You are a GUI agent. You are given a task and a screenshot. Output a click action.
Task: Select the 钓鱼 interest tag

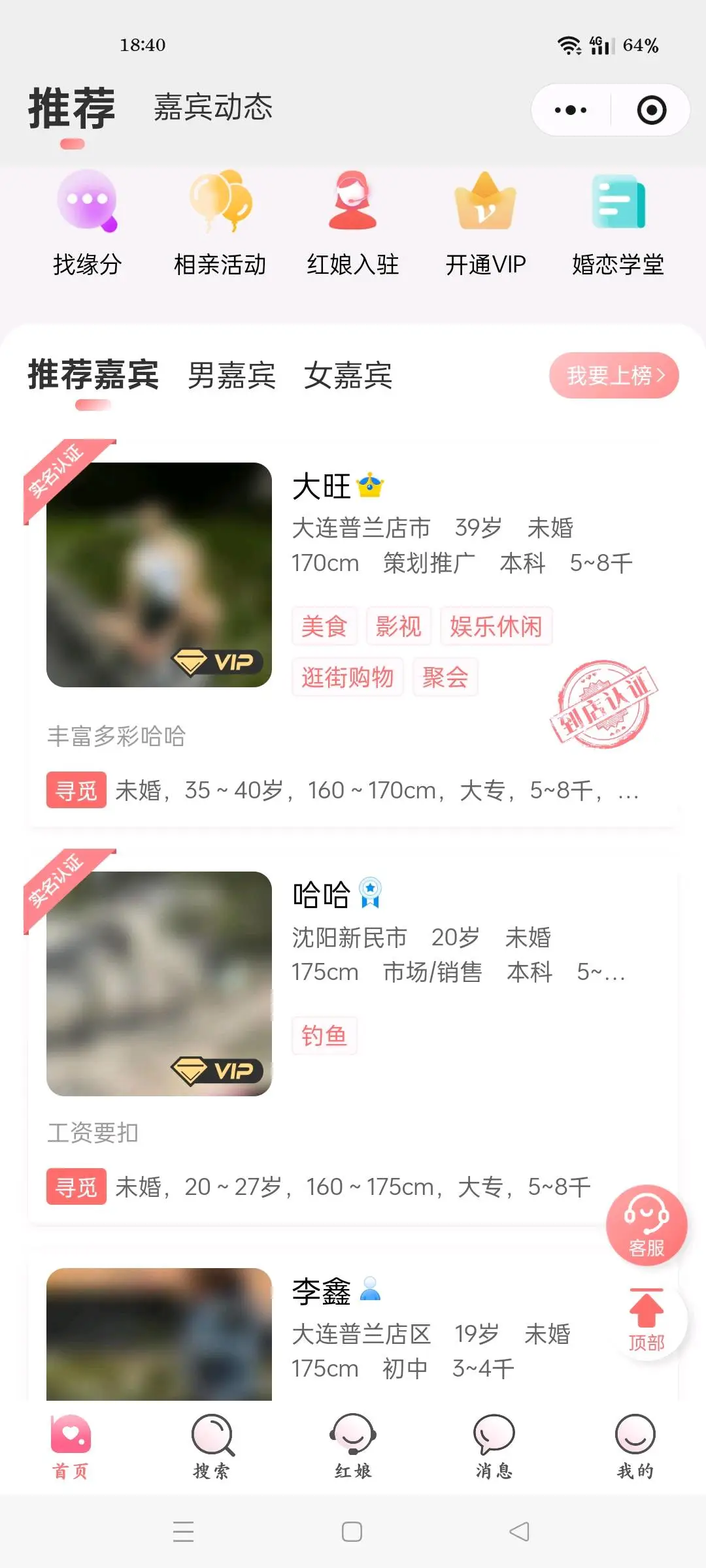pos(325,1036)
